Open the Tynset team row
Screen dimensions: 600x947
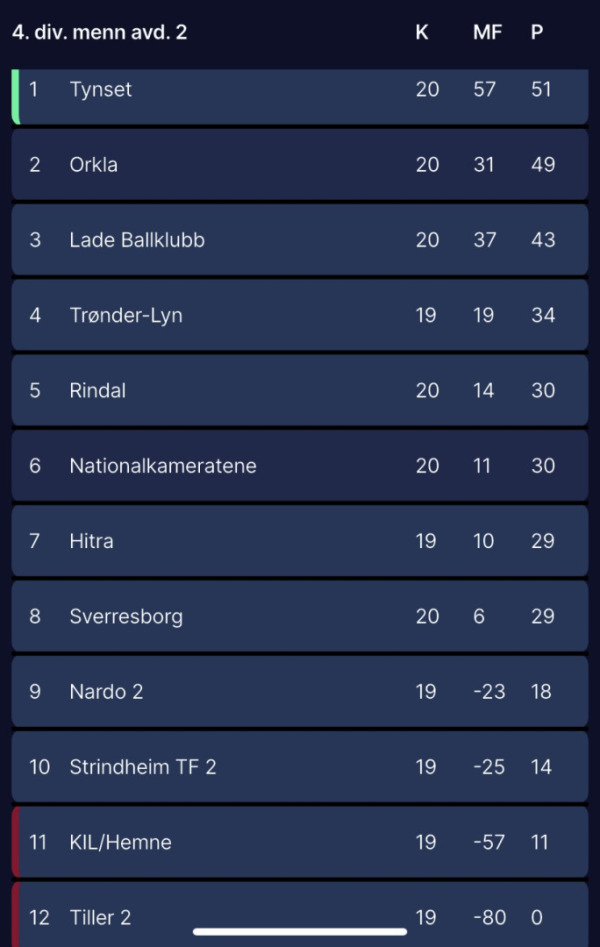[300, 90]
